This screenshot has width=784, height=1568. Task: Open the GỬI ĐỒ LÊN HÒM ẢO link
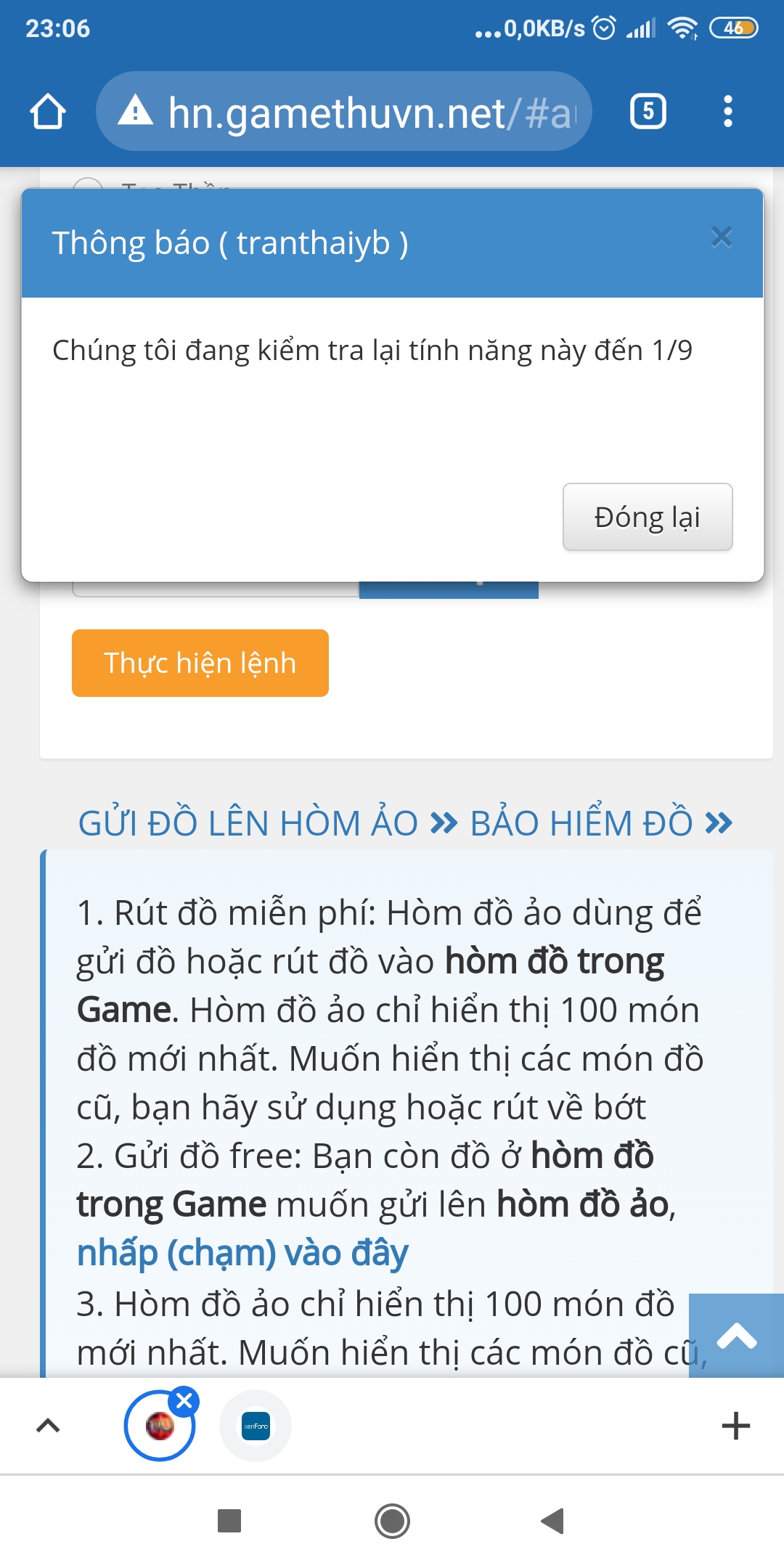tap(248, 823)
